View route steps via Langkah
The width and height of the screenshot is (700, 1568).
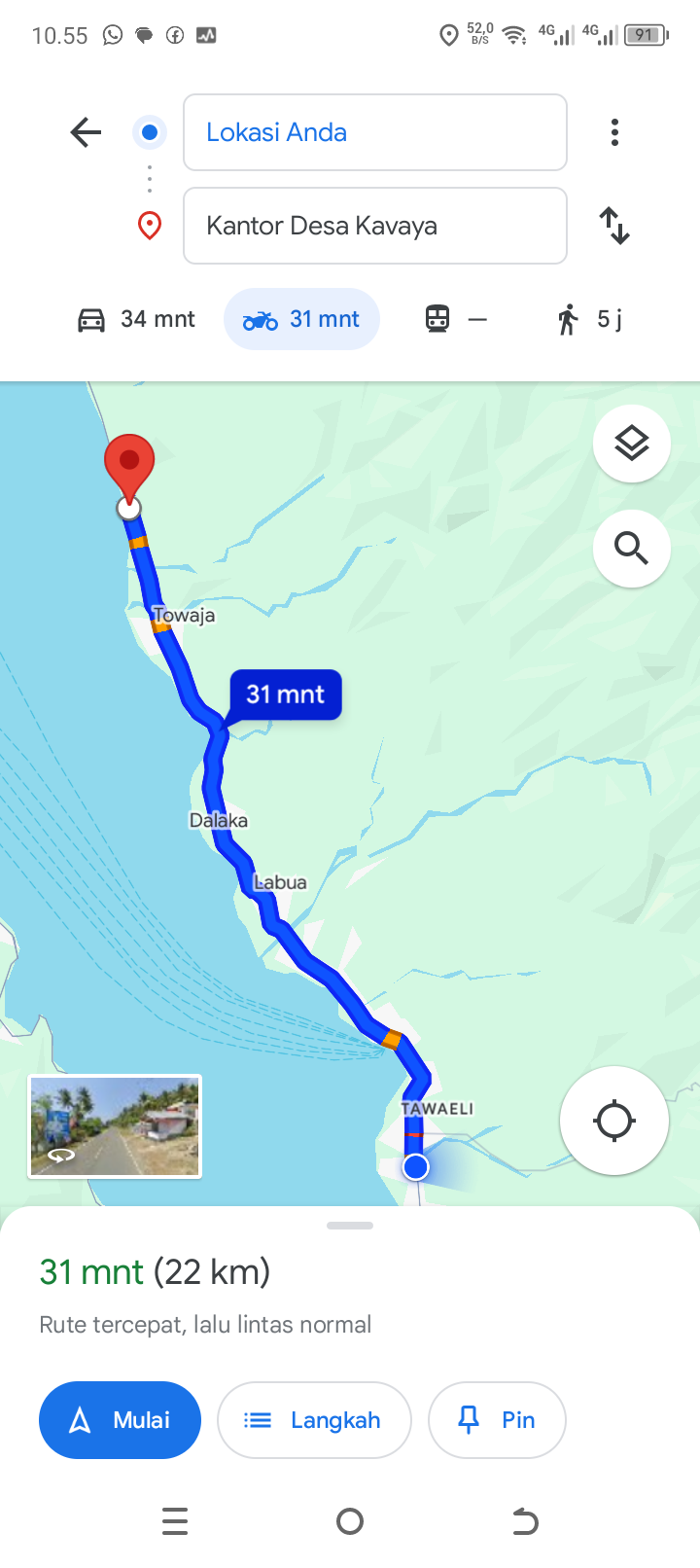click(314, 1420)
